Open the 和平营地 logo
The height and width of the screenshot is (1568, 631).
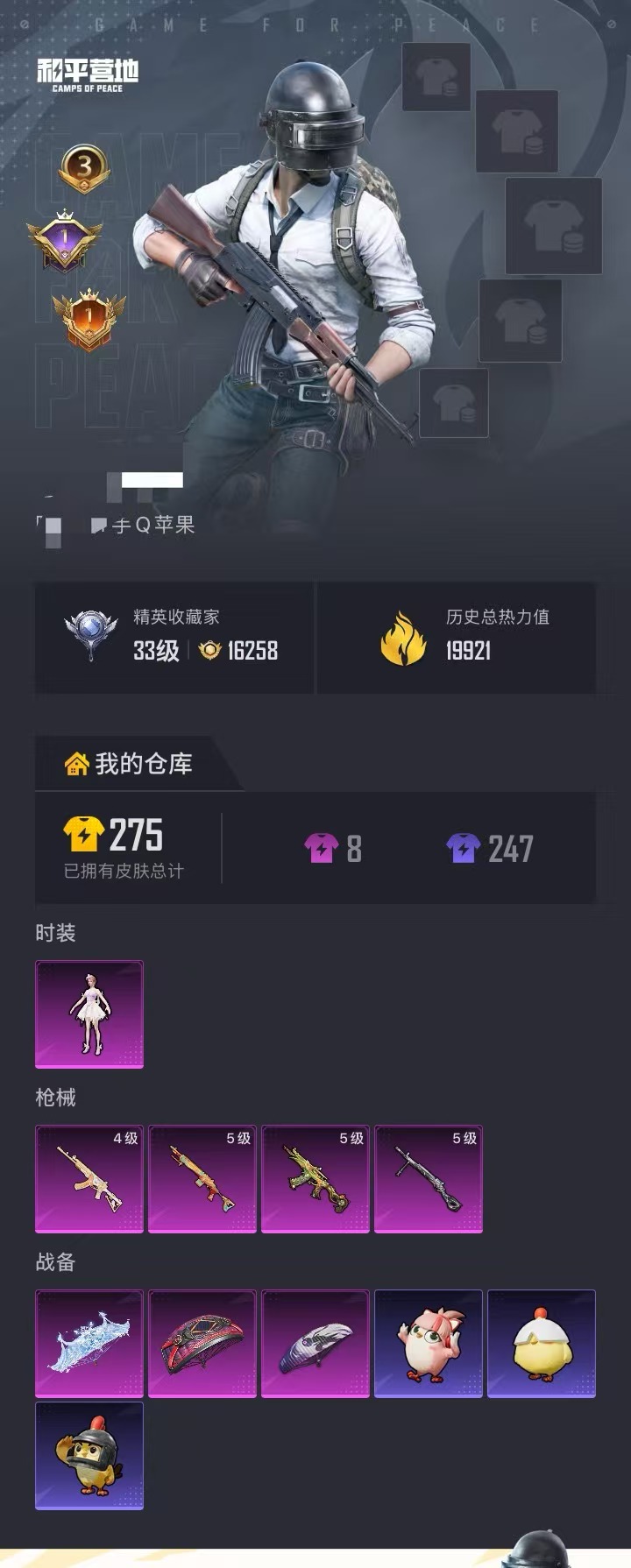click(x=86, y=74)
